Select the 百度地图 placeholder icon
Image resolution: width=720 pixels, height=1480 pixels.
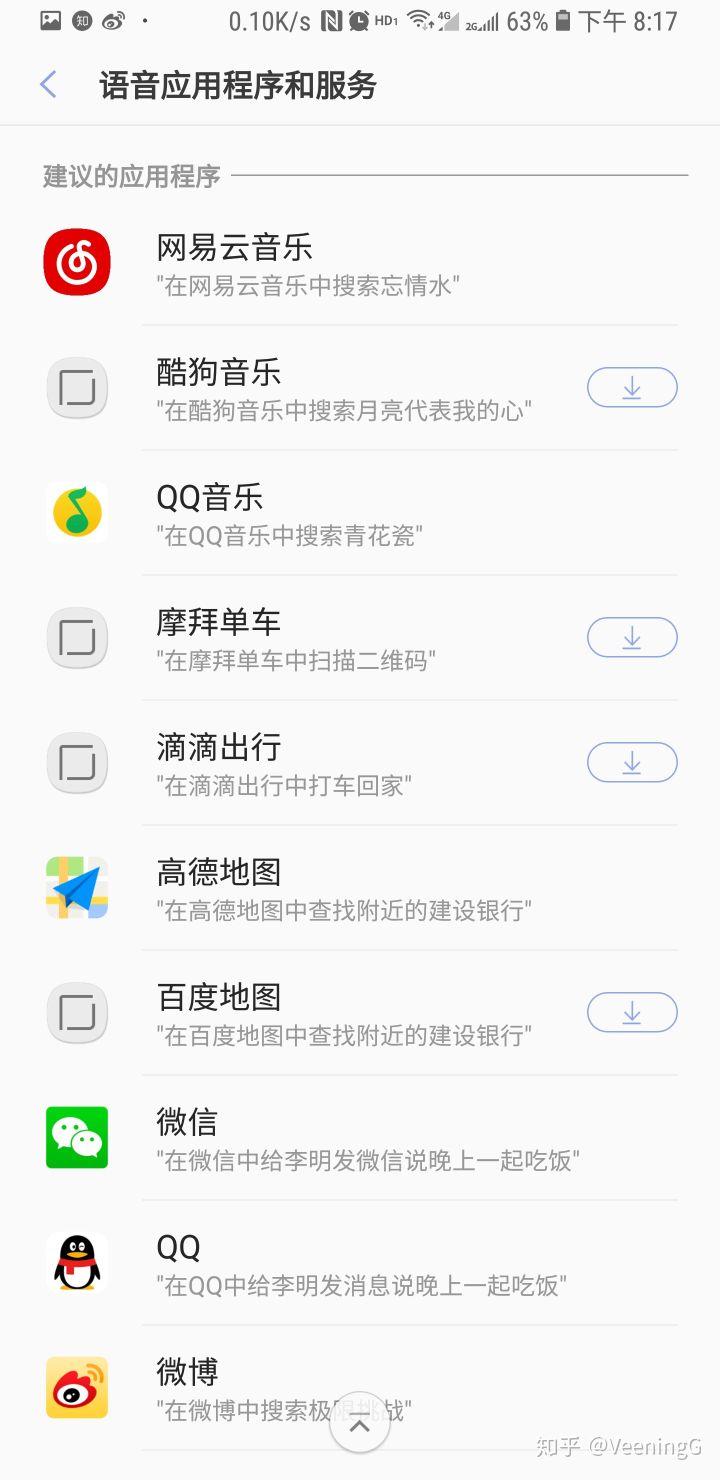tap(77, 1012)
